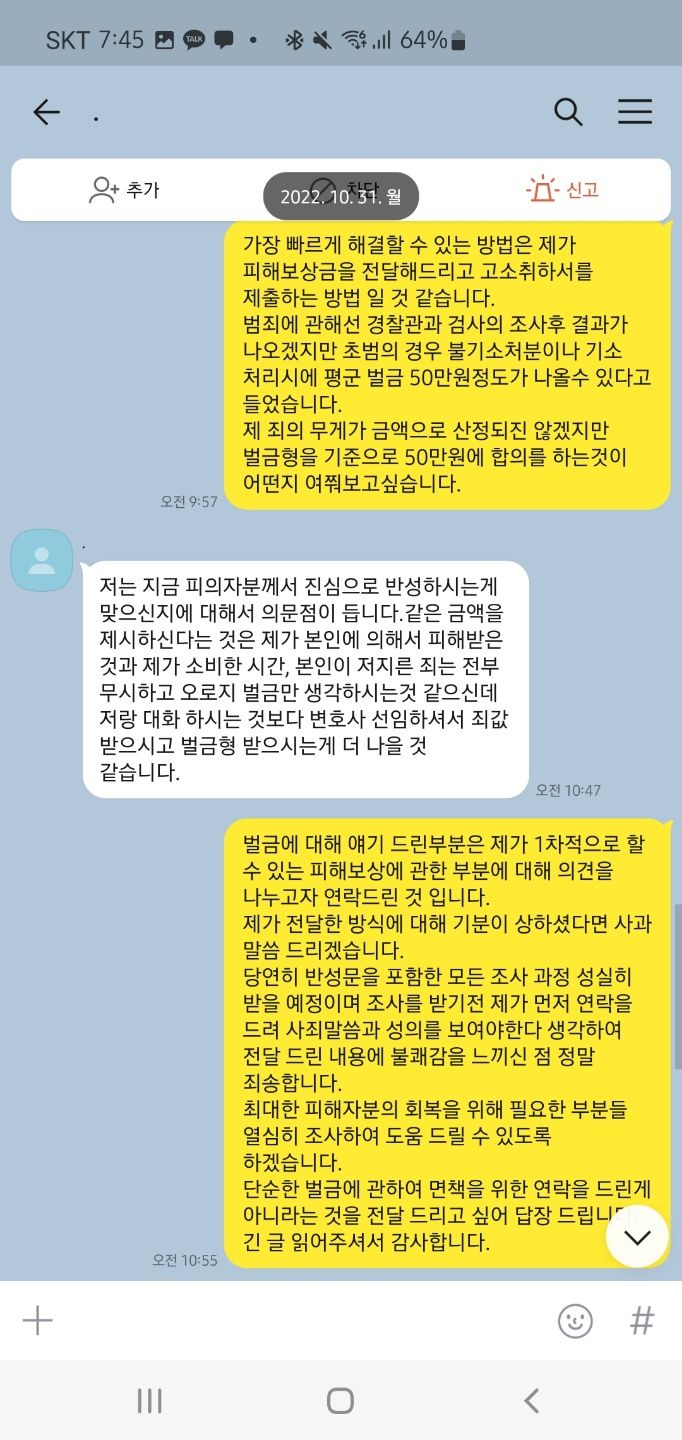
Task: Add this sender as a friend (추가)
Action: (x=124, y=190)
